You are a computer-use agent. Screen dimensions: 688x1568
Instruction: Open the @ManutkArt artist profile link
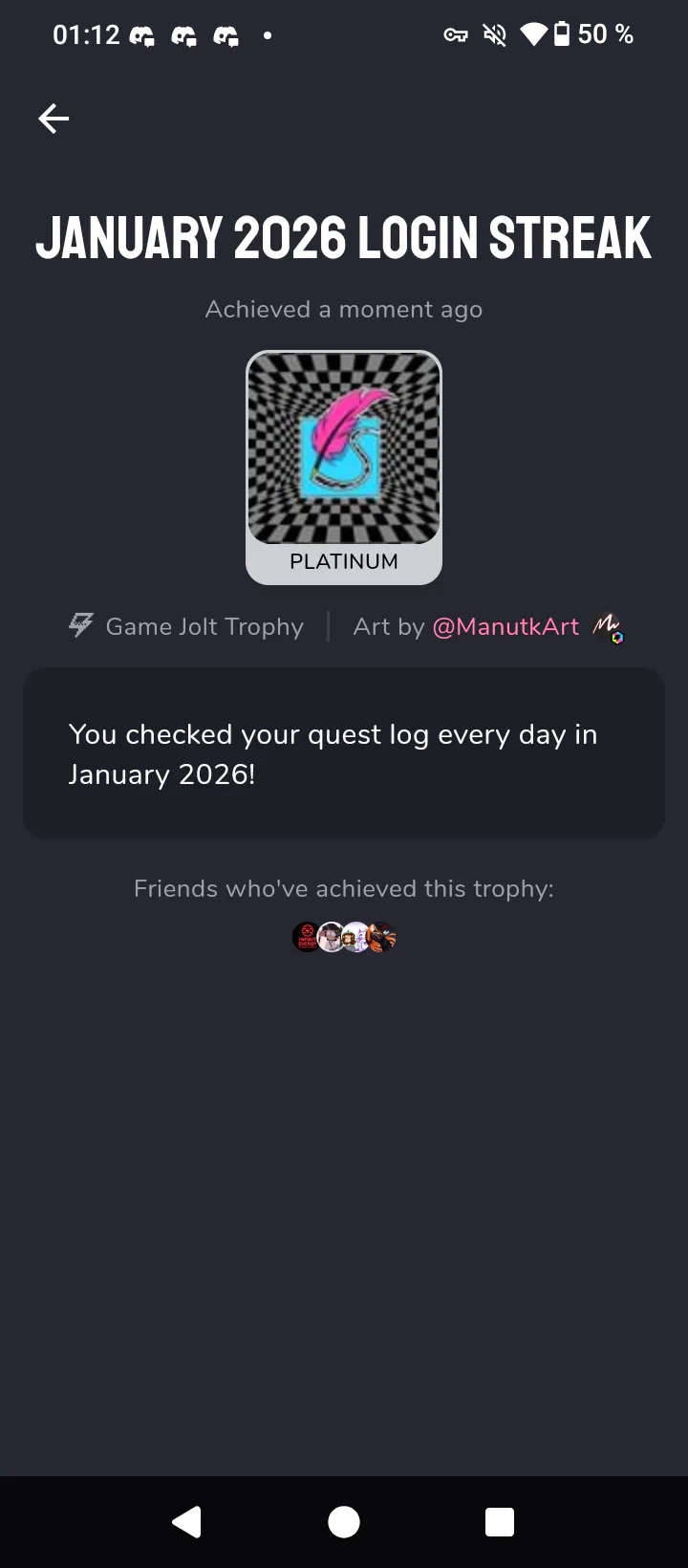point(505,626)
